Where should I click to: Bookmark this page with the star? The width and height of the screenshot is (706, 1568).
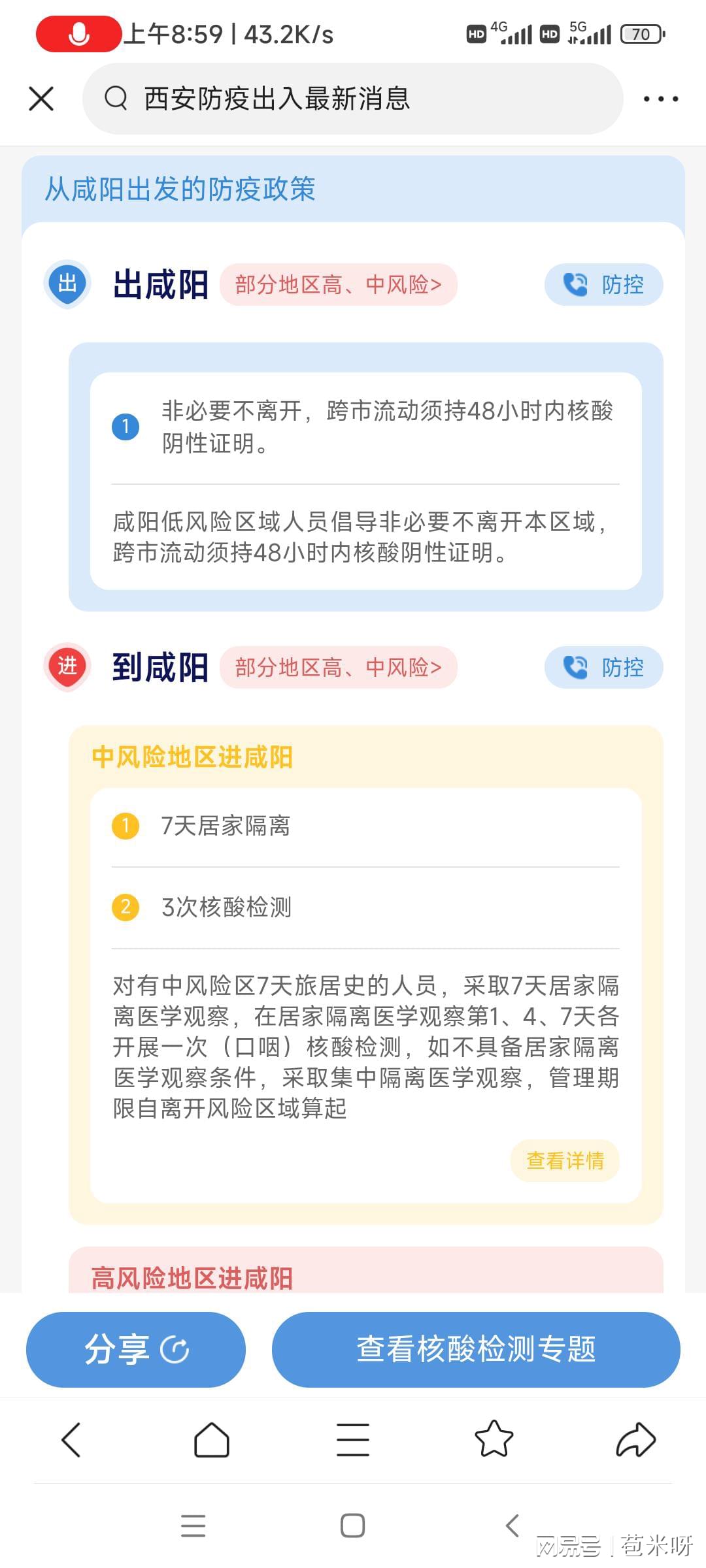[494, 1440]
